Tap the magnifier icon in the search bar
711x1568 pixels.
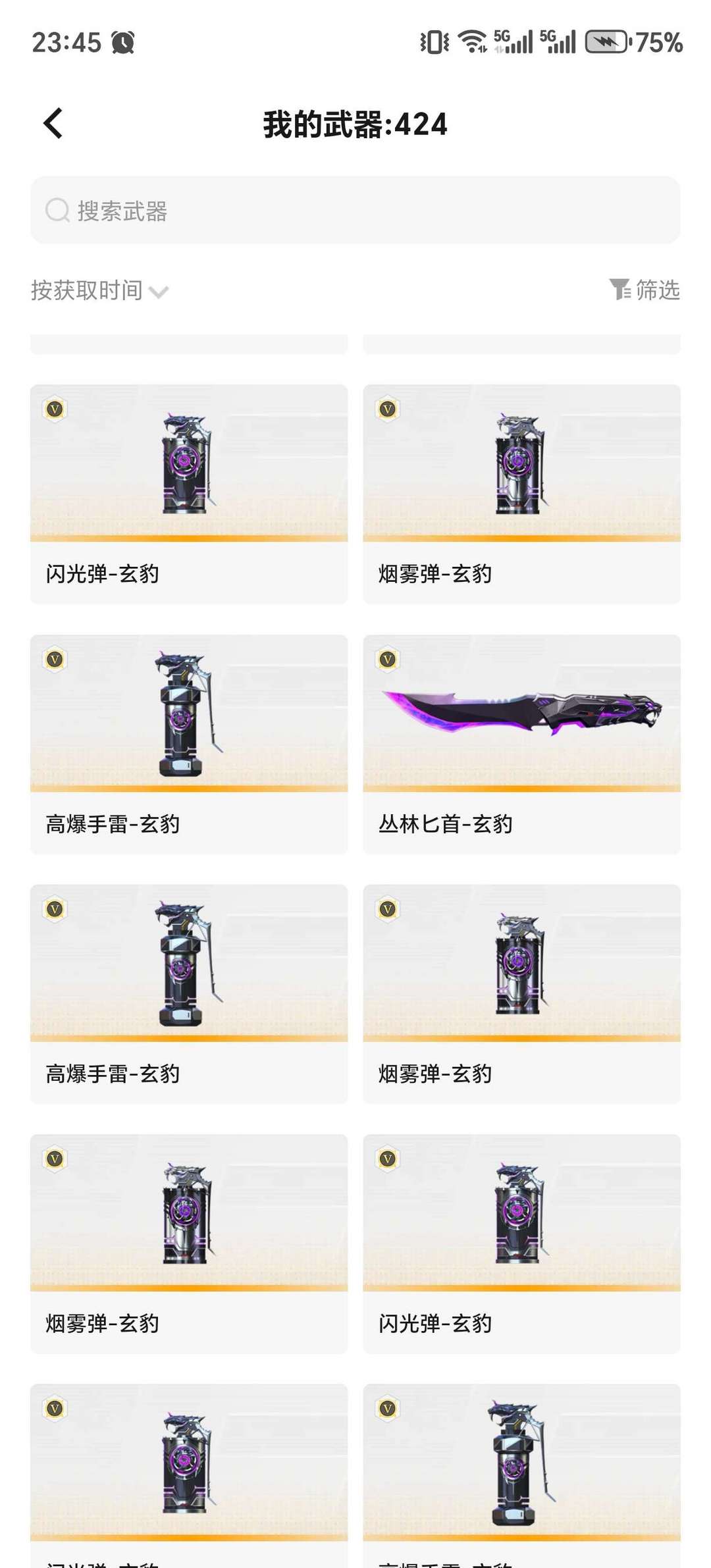(x=58, y=211)
